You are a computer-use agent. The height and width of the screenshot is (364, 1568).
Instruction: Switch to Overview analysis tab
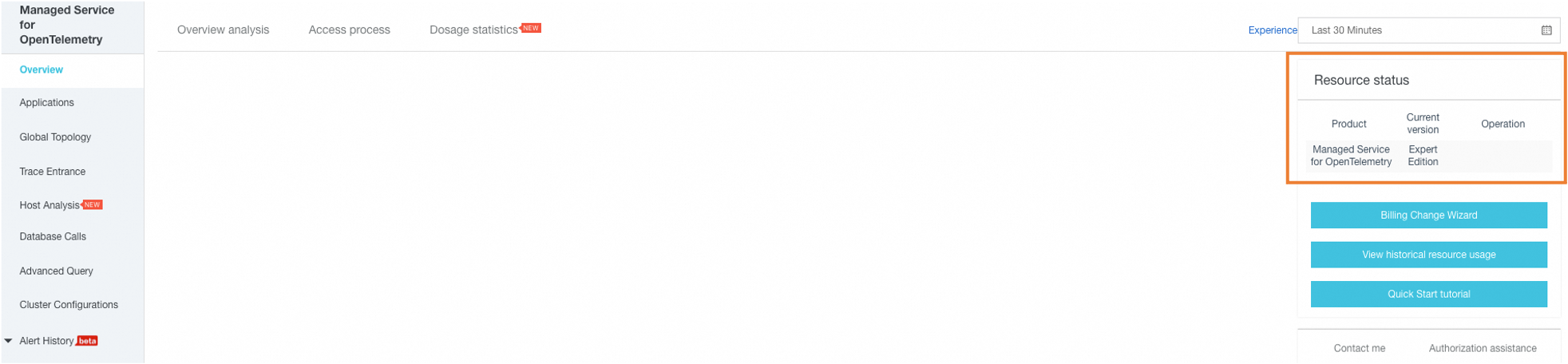tap(223, 30)
